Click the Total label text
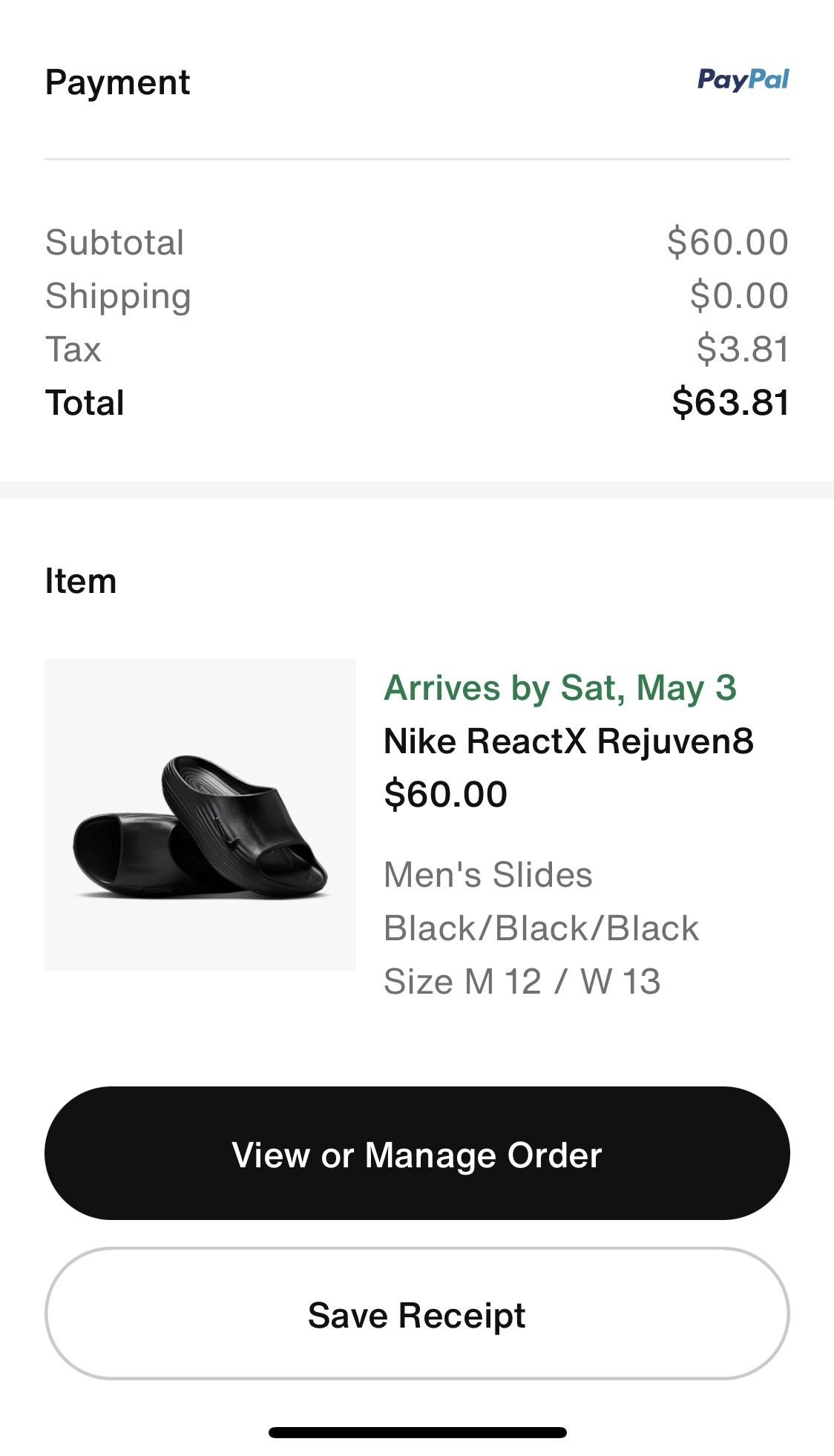Screen dimensions: 834x1456 coord(85,401)
